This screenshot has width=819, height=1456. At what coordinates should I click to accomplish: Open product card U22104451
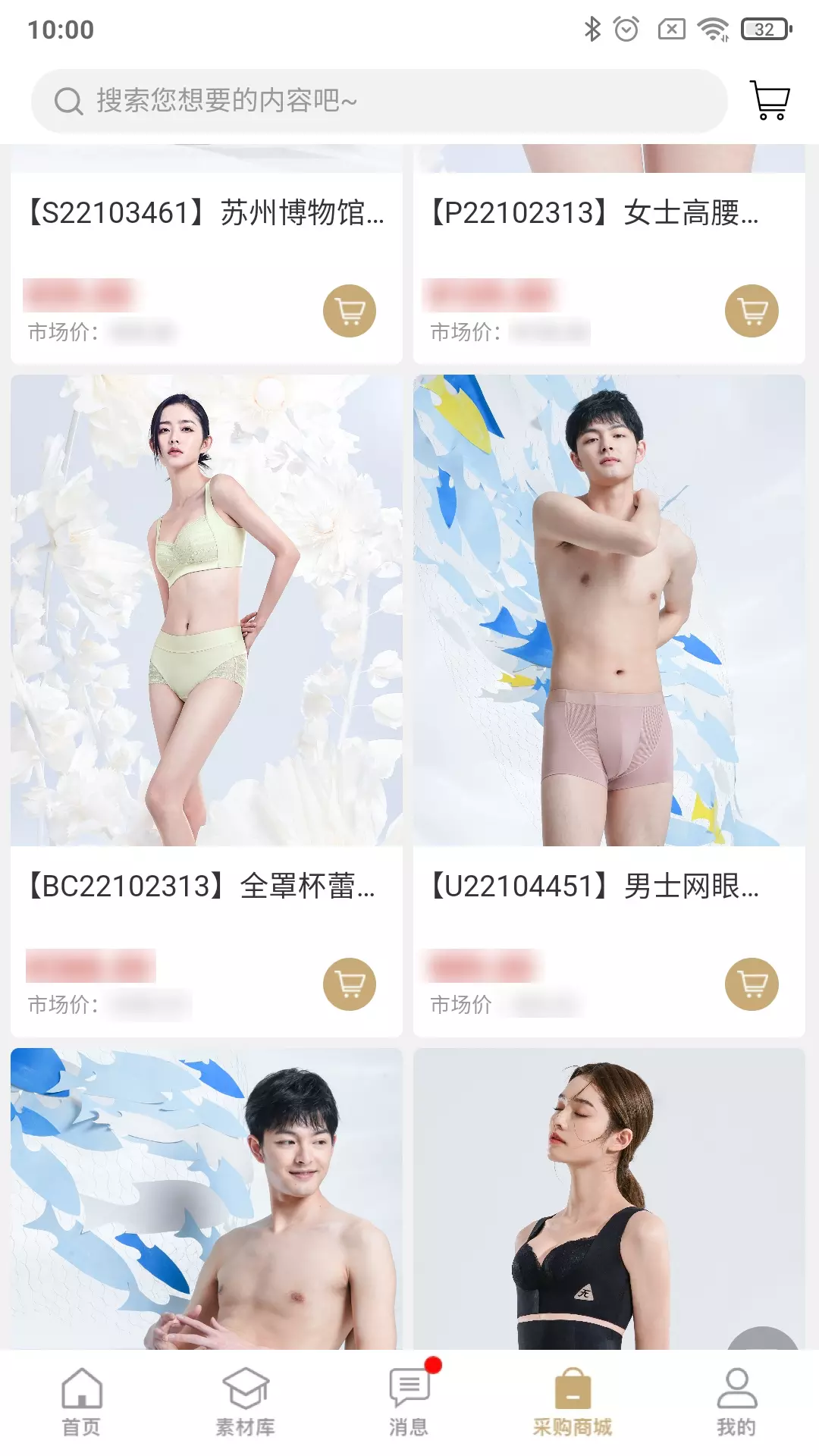(609, 706)
